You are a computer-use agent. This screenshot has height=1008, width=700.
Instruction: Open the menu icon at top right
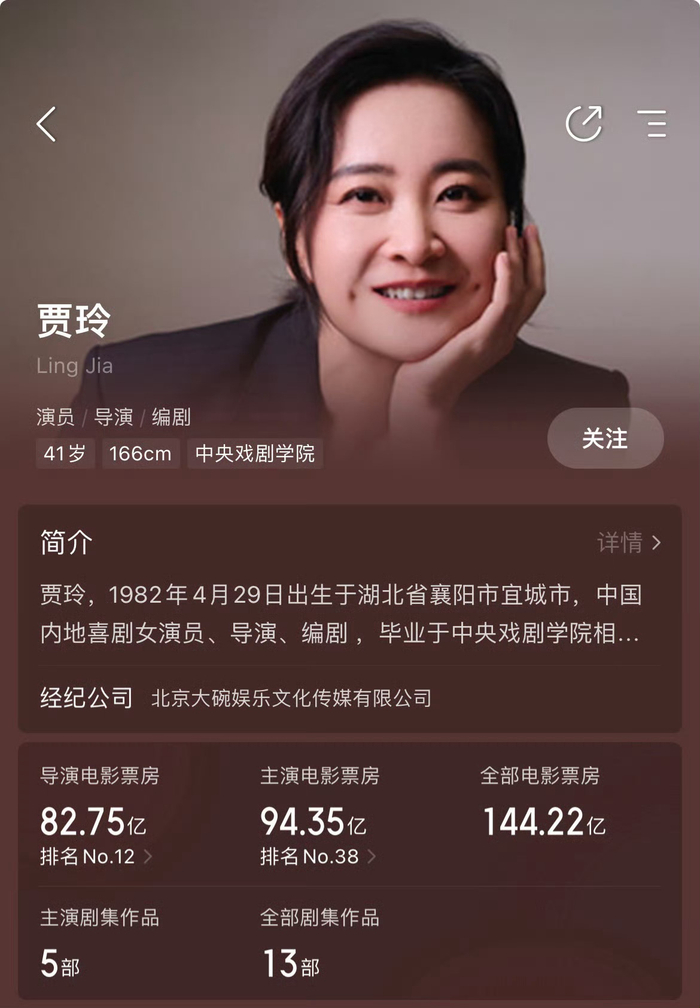click(651, 124)
